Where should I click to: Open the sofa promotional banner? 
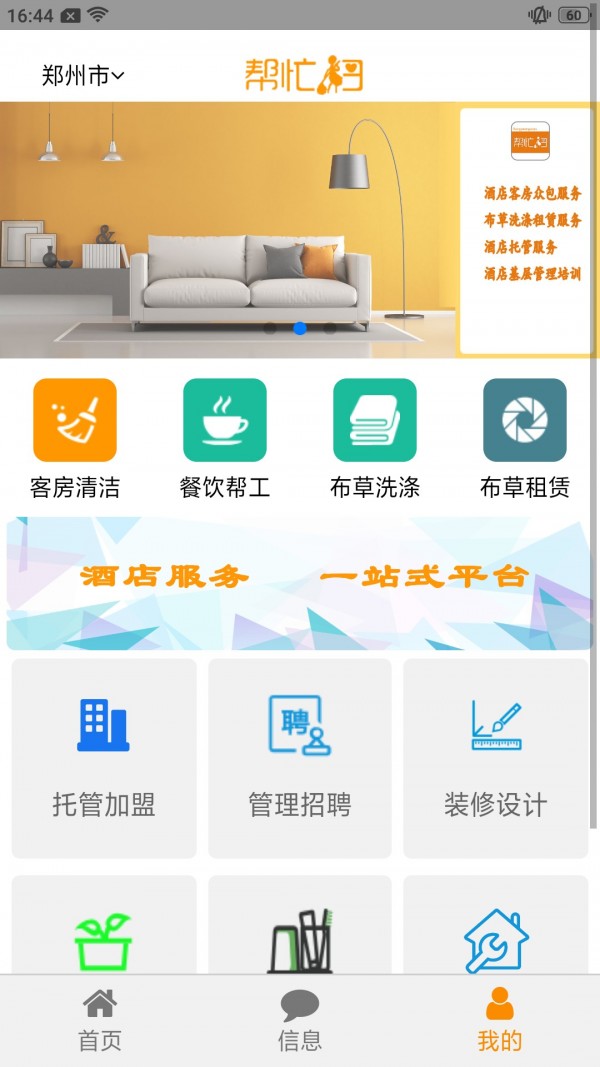[230, 230]
